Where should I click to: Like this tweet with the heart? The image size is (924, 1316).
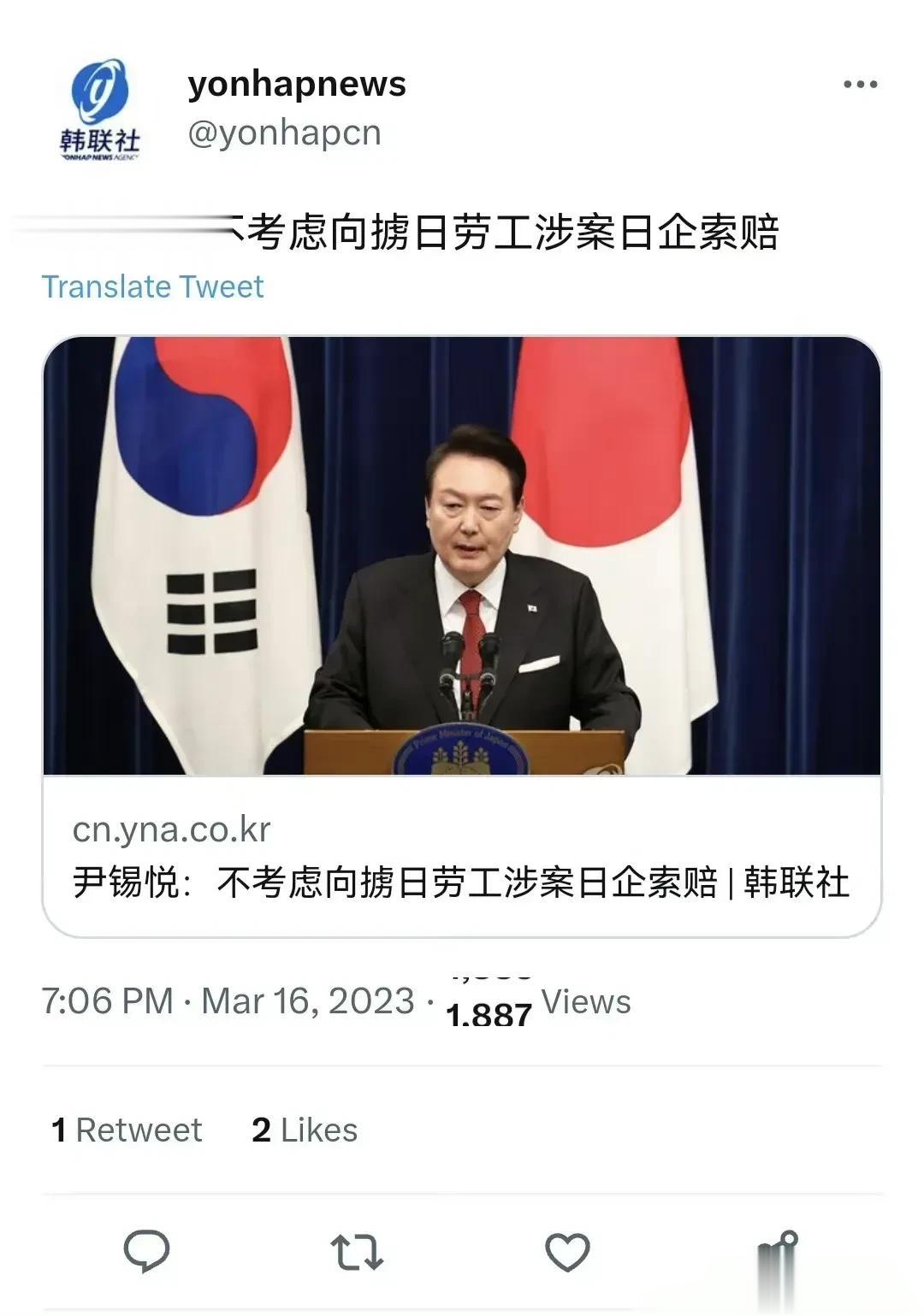click(x=567, y=1252)
